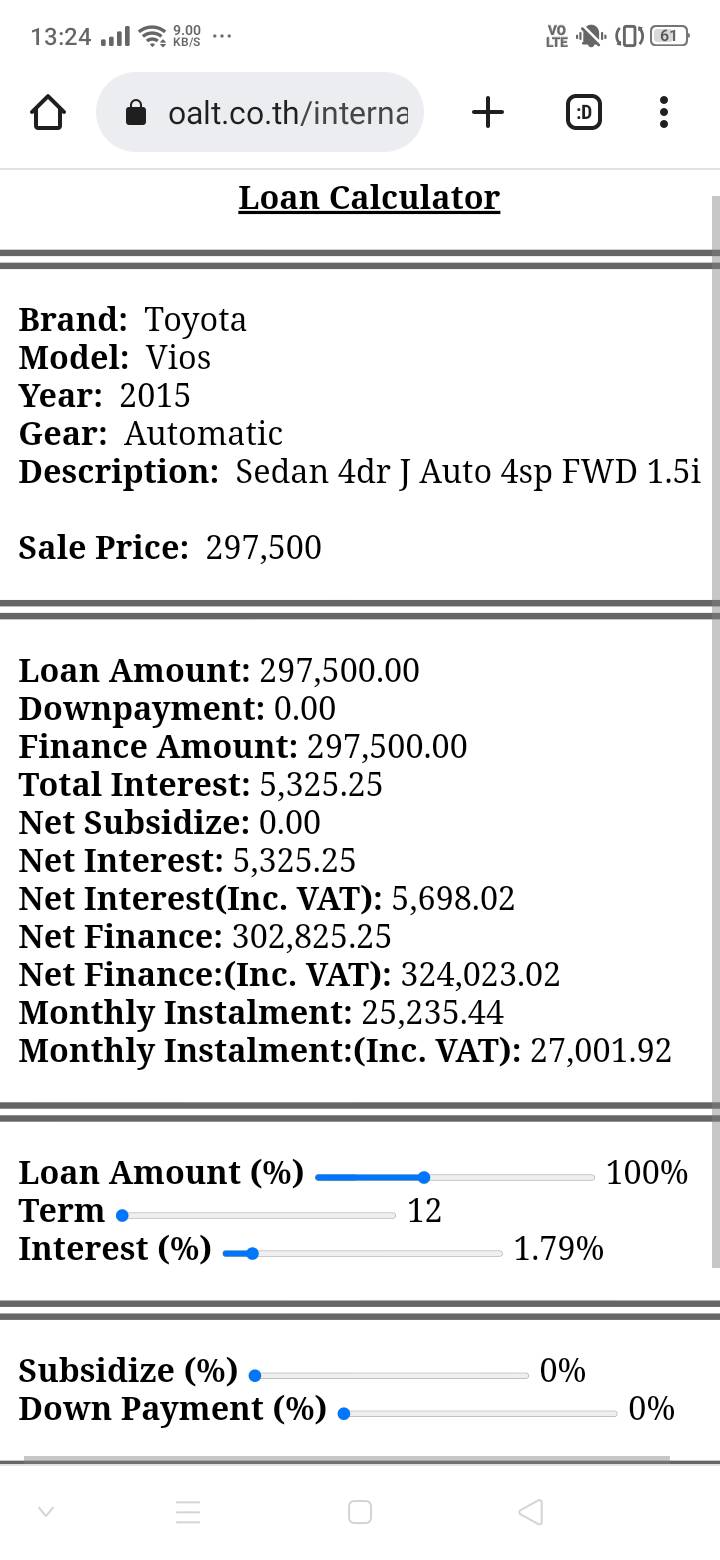Tap the Loan Amount (%) slider
The width and height of the screenshot is (720, 1560).
tap(455, 1177)
